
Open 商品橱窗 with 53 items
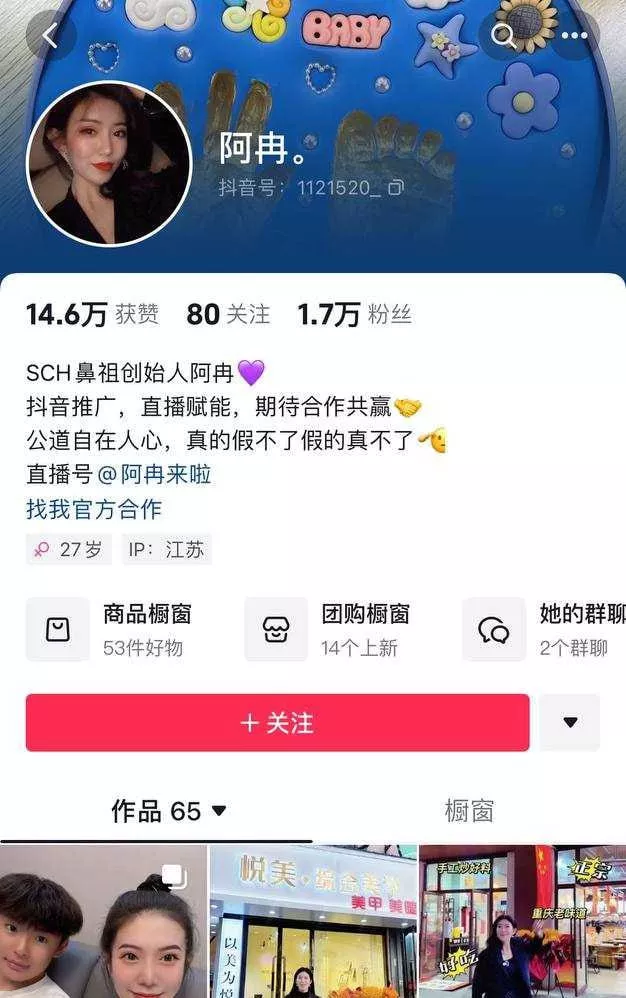120,629
